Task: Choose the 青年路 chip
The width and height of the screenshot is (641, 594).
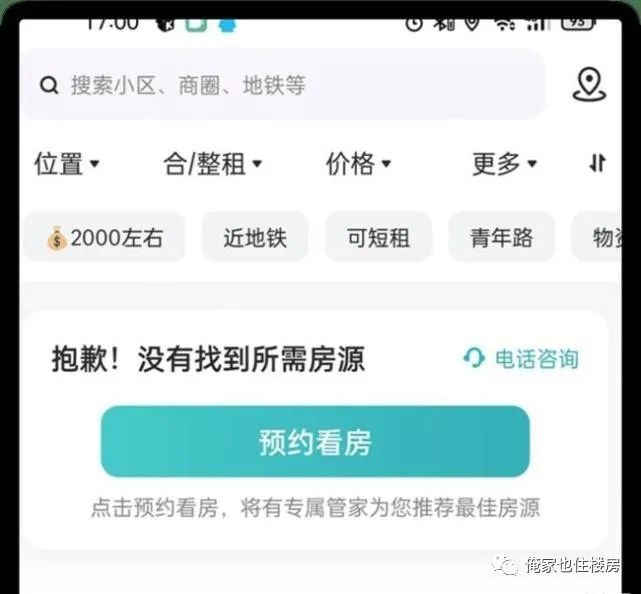Action: pos(501,237)
